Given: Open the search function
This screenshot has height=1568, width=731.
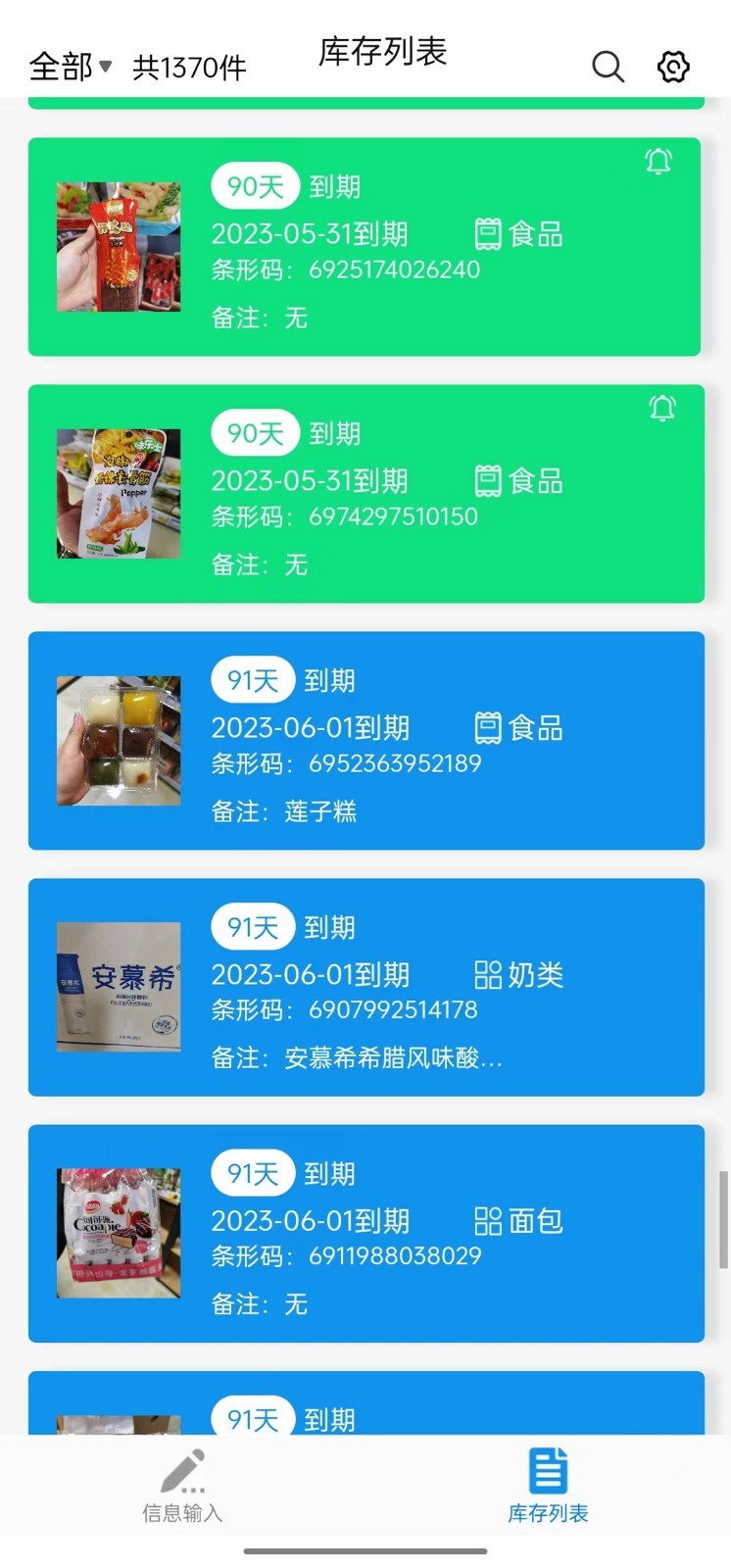Looking at the screenshot, I should click(x=608, y=67).
